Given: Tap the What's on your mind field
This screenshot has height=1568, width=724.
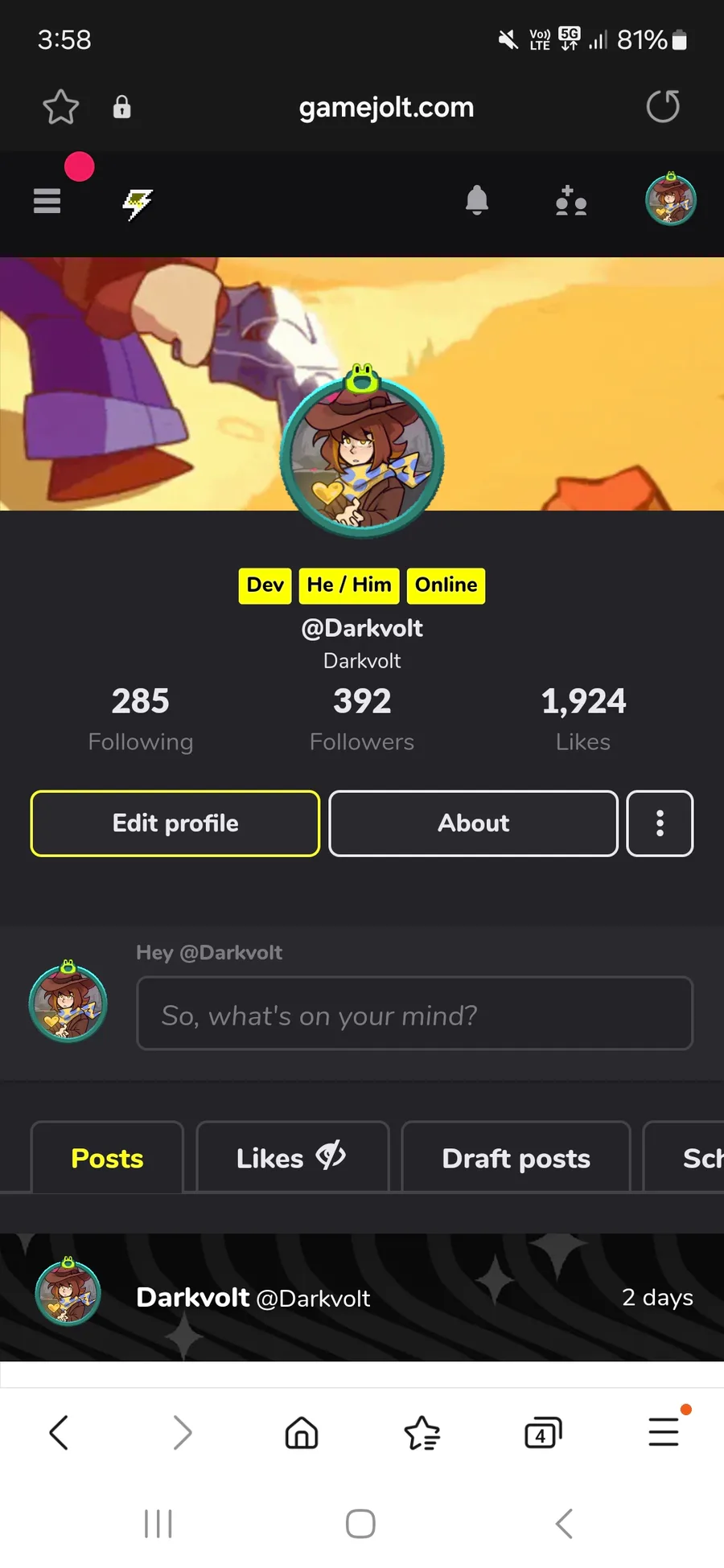Looking at the screenshot, I should coord(414,1013).
